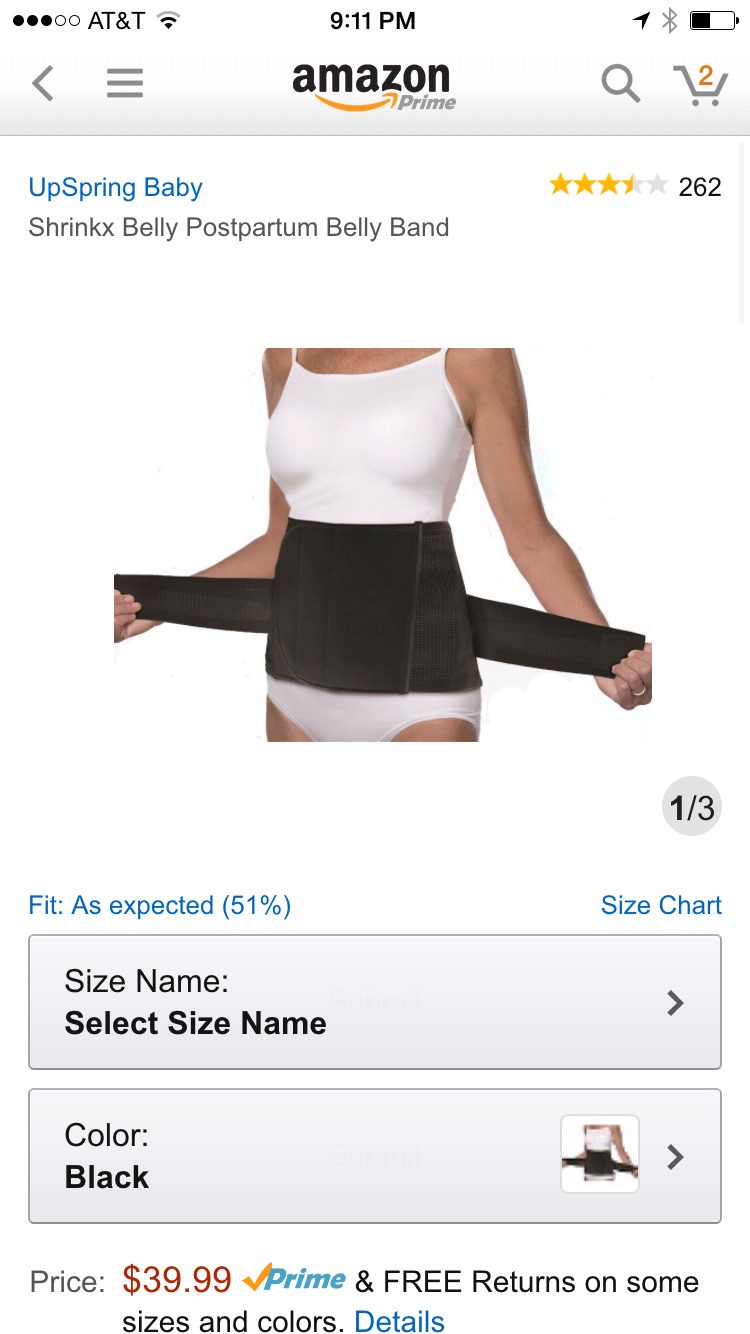750x1334 pixels.
Task: Select a Size Name option
Action: click(x=375, y=1002)
